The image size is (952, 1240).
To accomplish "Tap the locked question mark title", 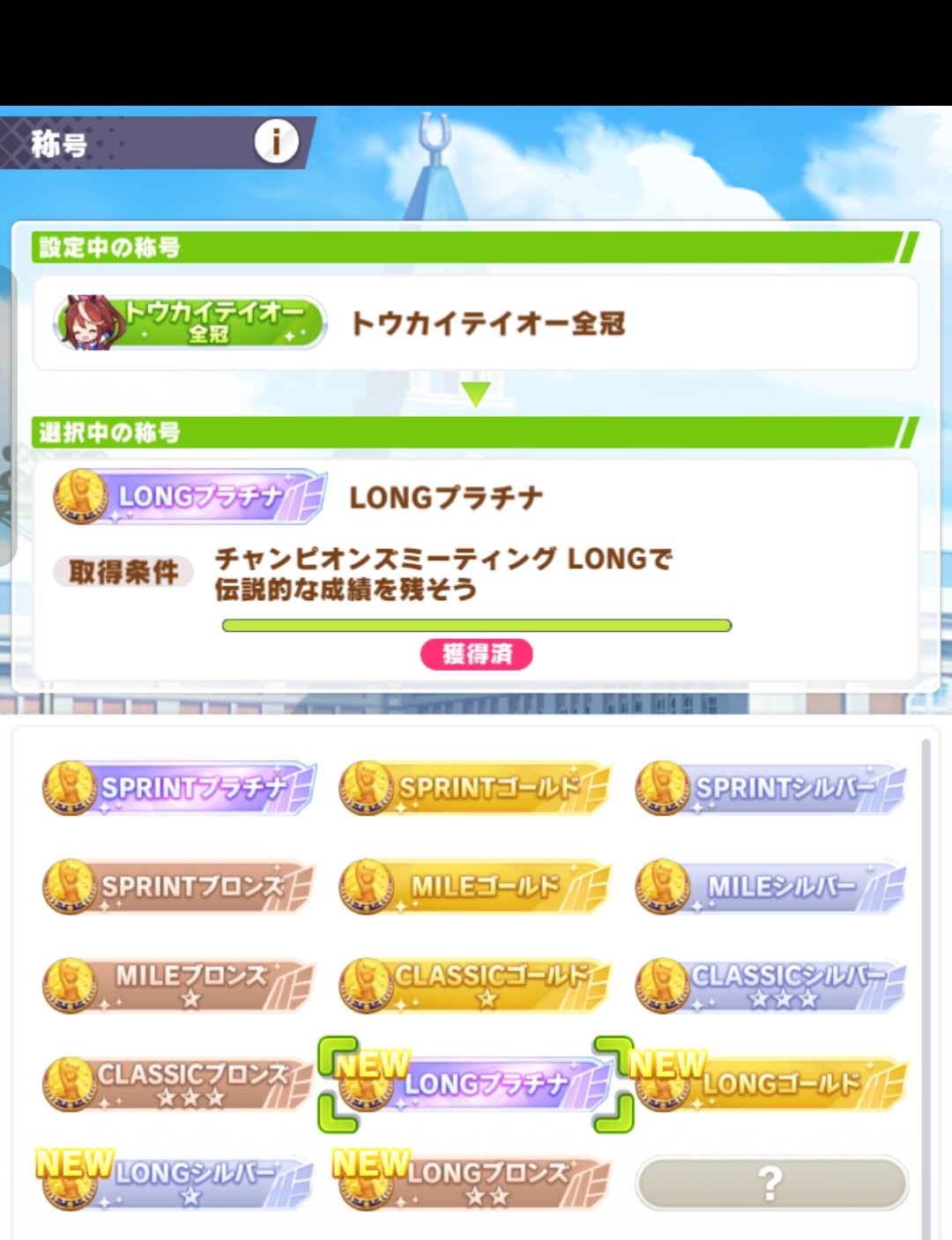I will pos(771,1183).
